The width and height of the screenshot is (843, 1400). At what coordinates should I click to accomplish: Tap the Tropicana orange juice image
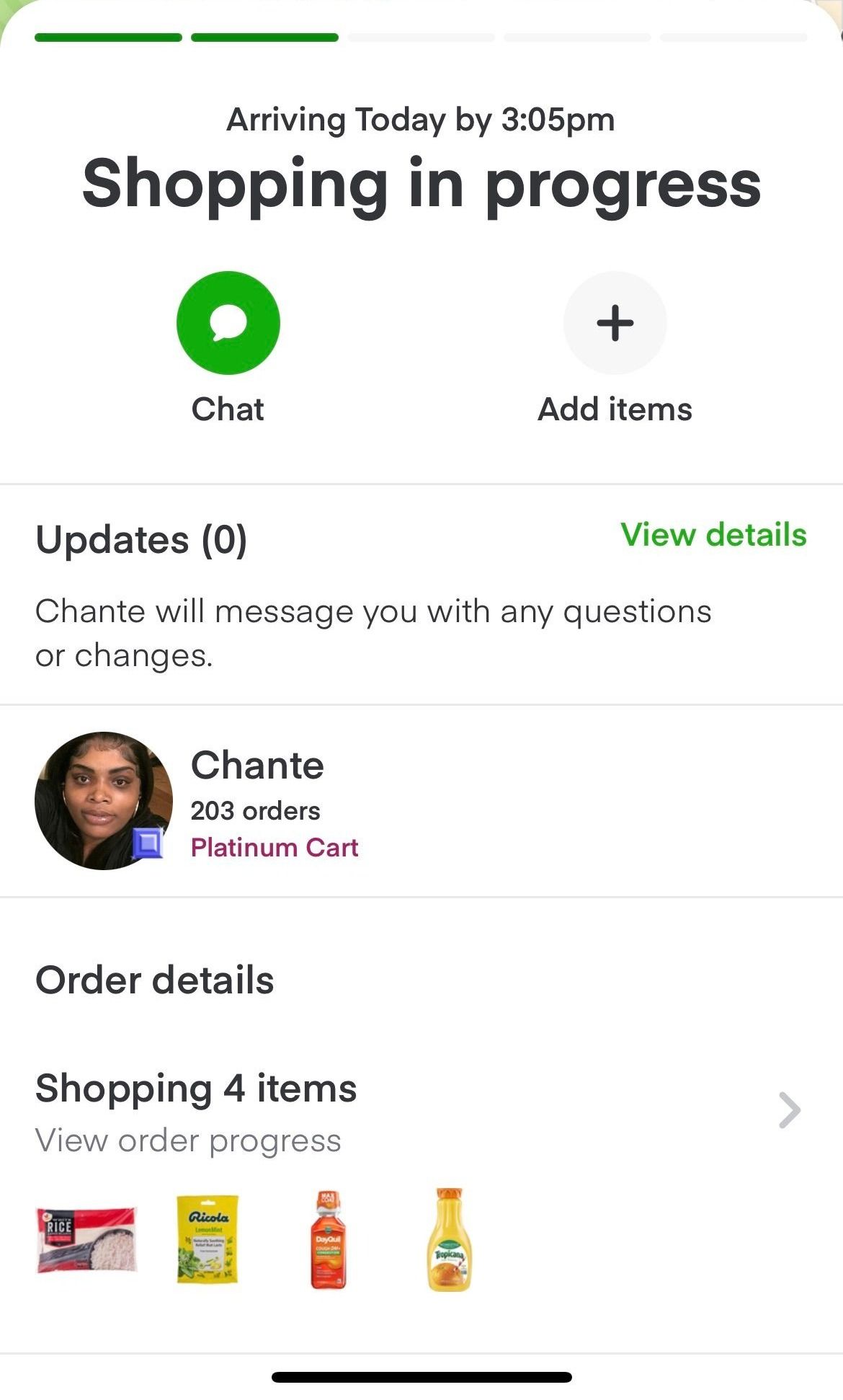pyautogui.click(x=448, y=1236)
